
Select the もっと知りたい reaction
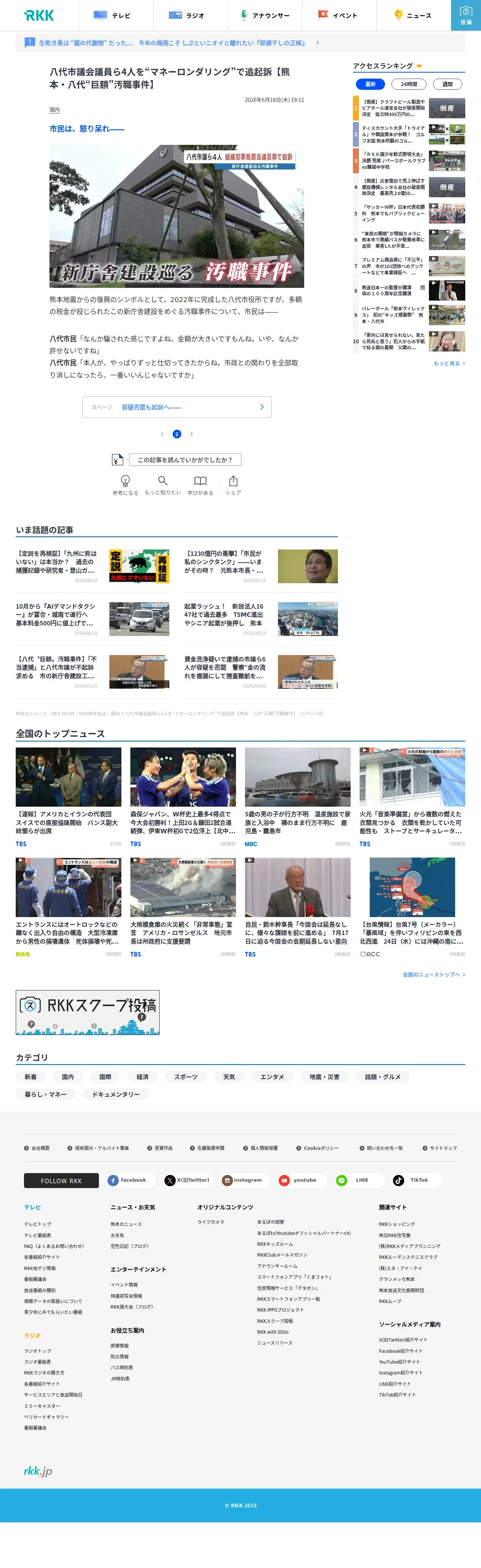(x=163, y=485)
